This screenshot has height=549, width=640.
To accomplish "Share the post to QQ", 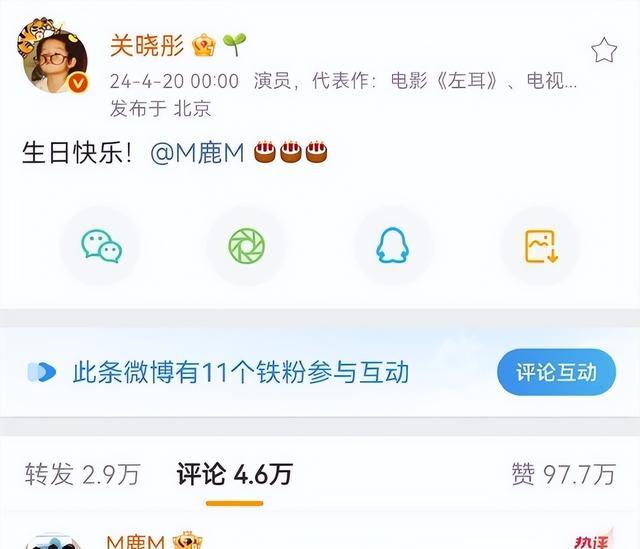I will point(393,245).
